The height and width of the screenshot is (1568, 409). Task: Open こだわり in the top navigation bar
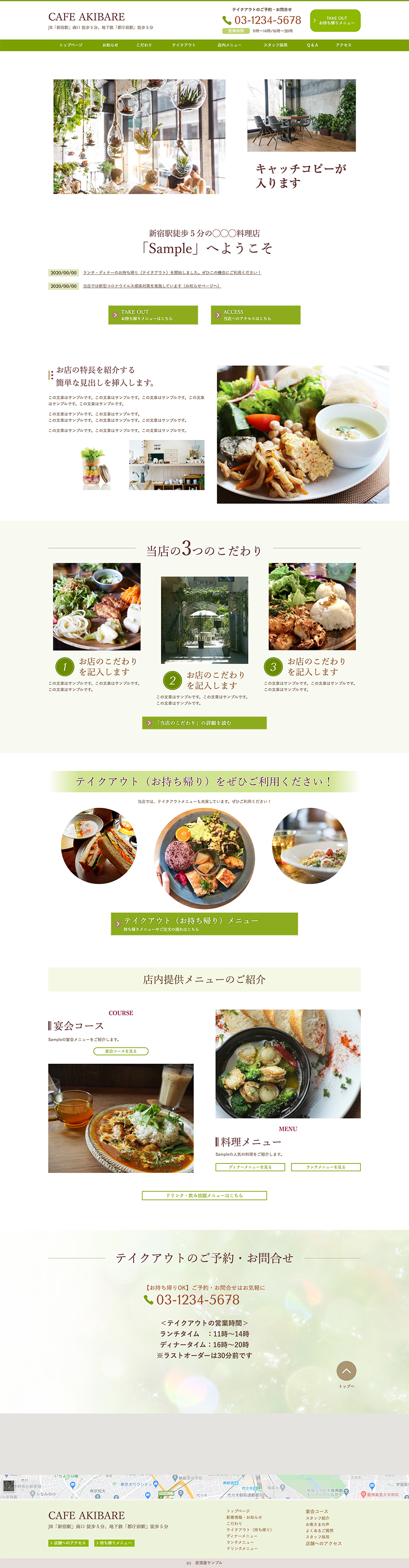144,45
